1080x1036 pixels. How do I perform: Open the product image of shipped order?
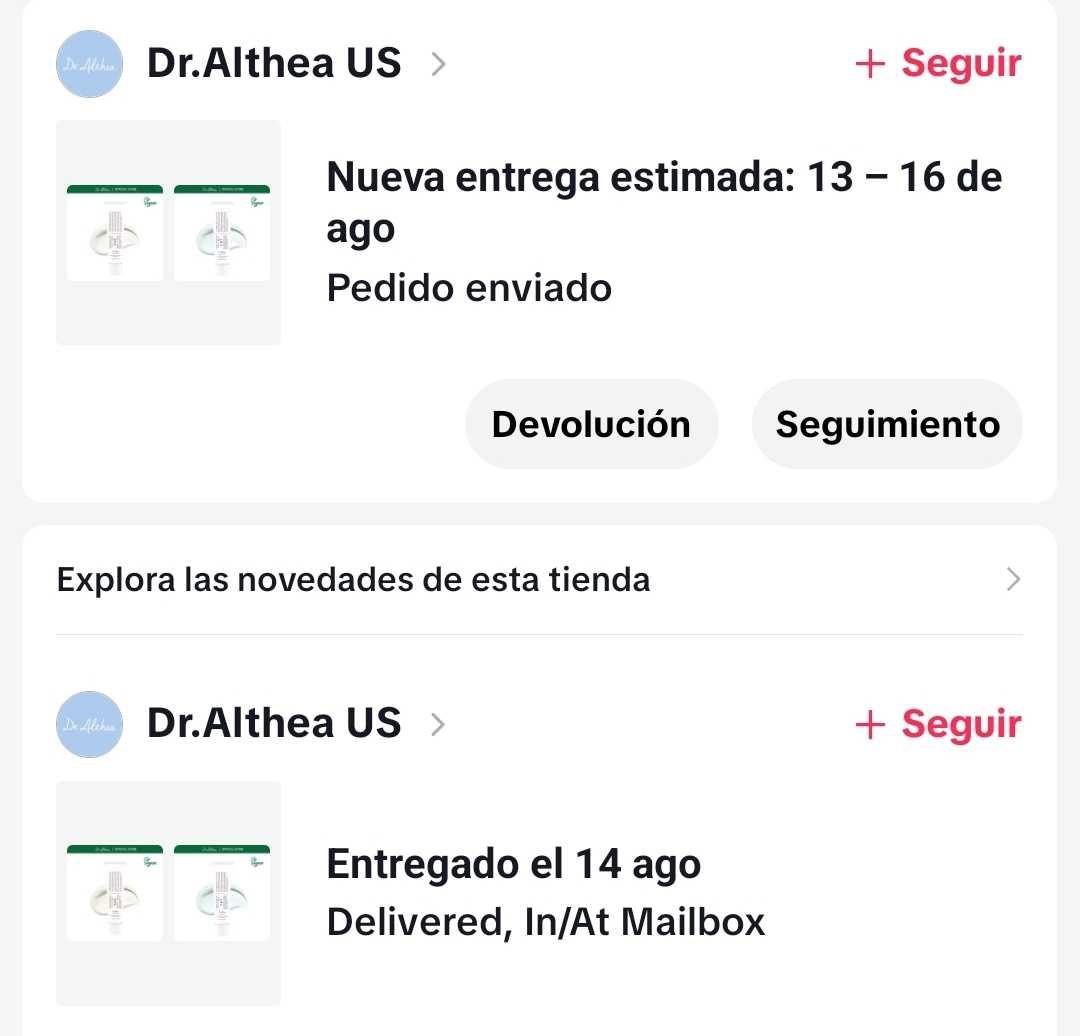tap(168, 232)
